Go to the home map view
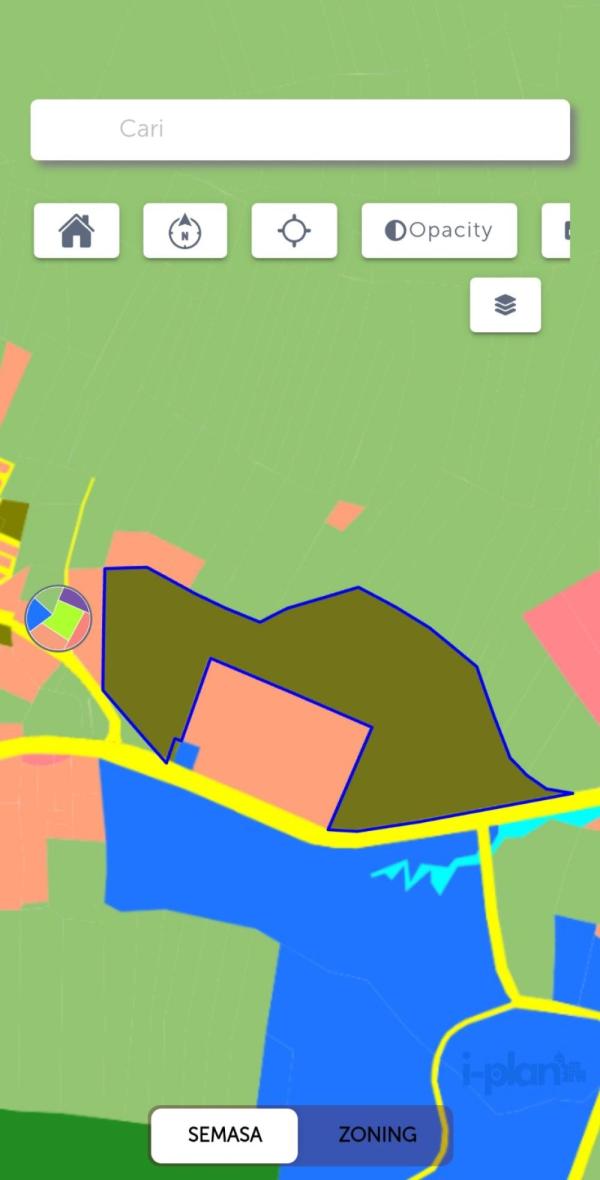 coord(77,231)
